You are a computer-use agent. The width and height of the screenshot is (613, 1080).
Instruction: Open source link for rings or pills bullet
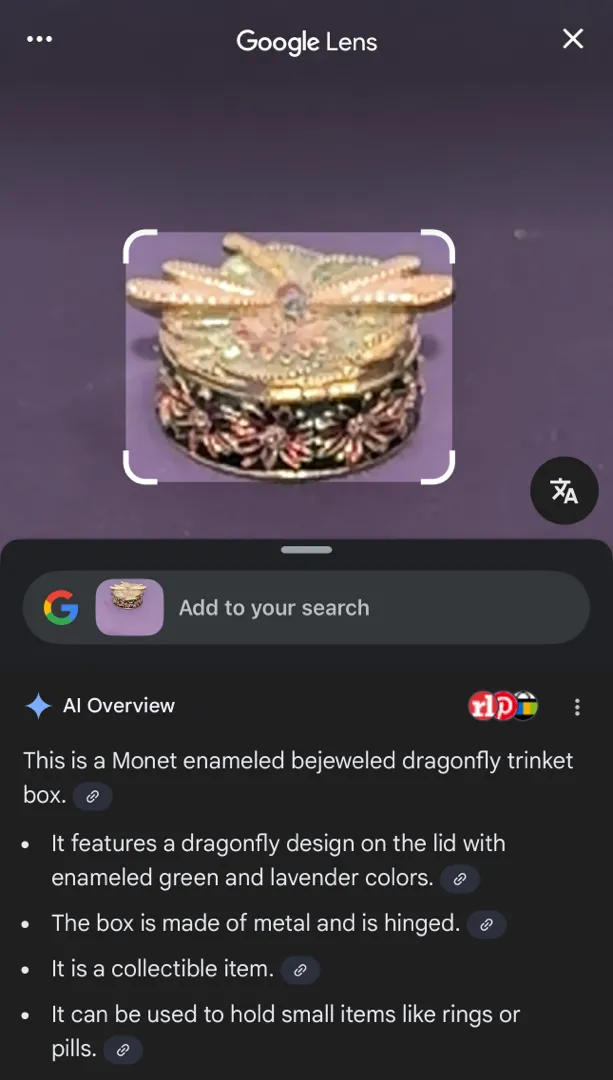point(123,1050)
